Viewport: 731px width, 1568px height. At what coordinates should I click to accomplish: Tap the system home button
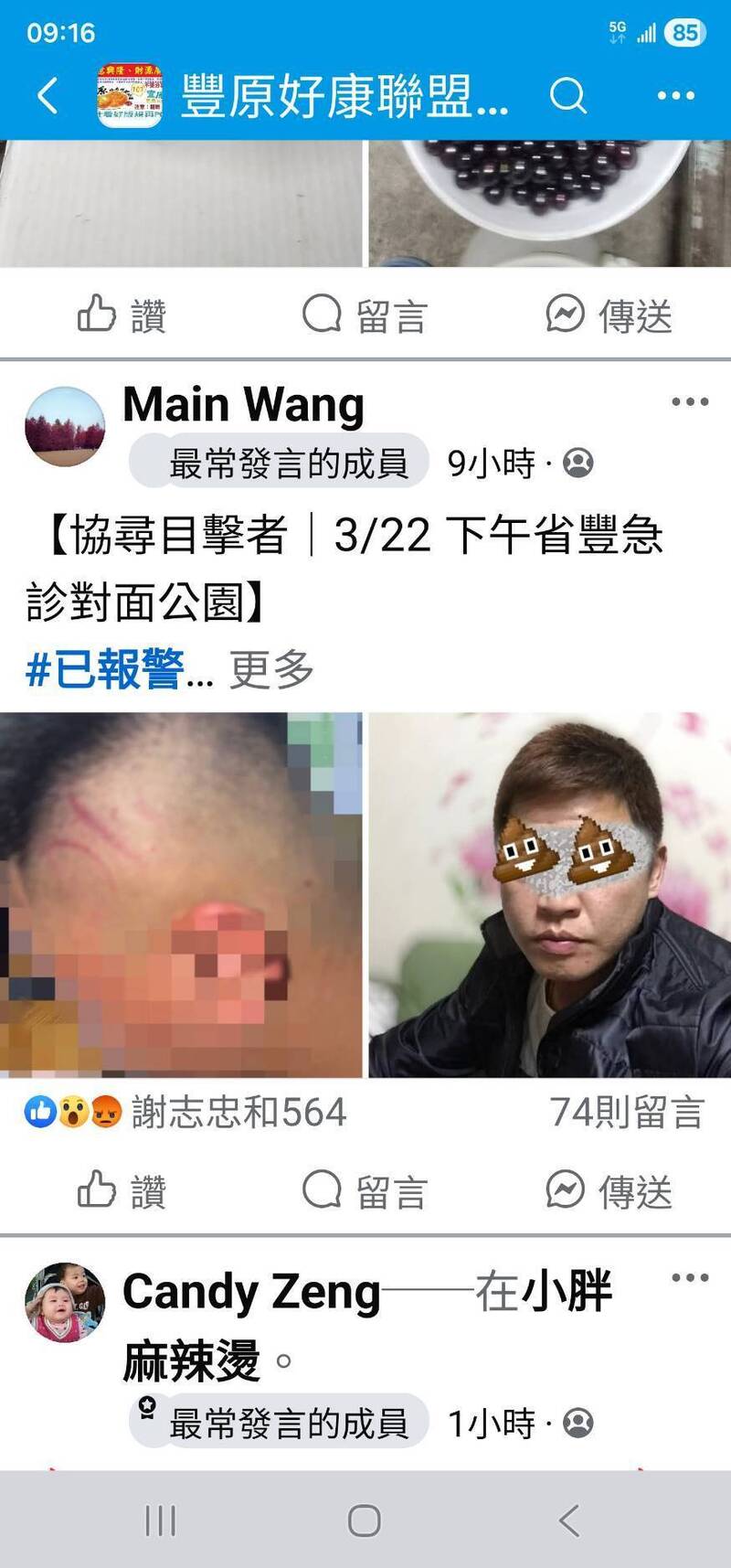click(x=365, y=1520)
